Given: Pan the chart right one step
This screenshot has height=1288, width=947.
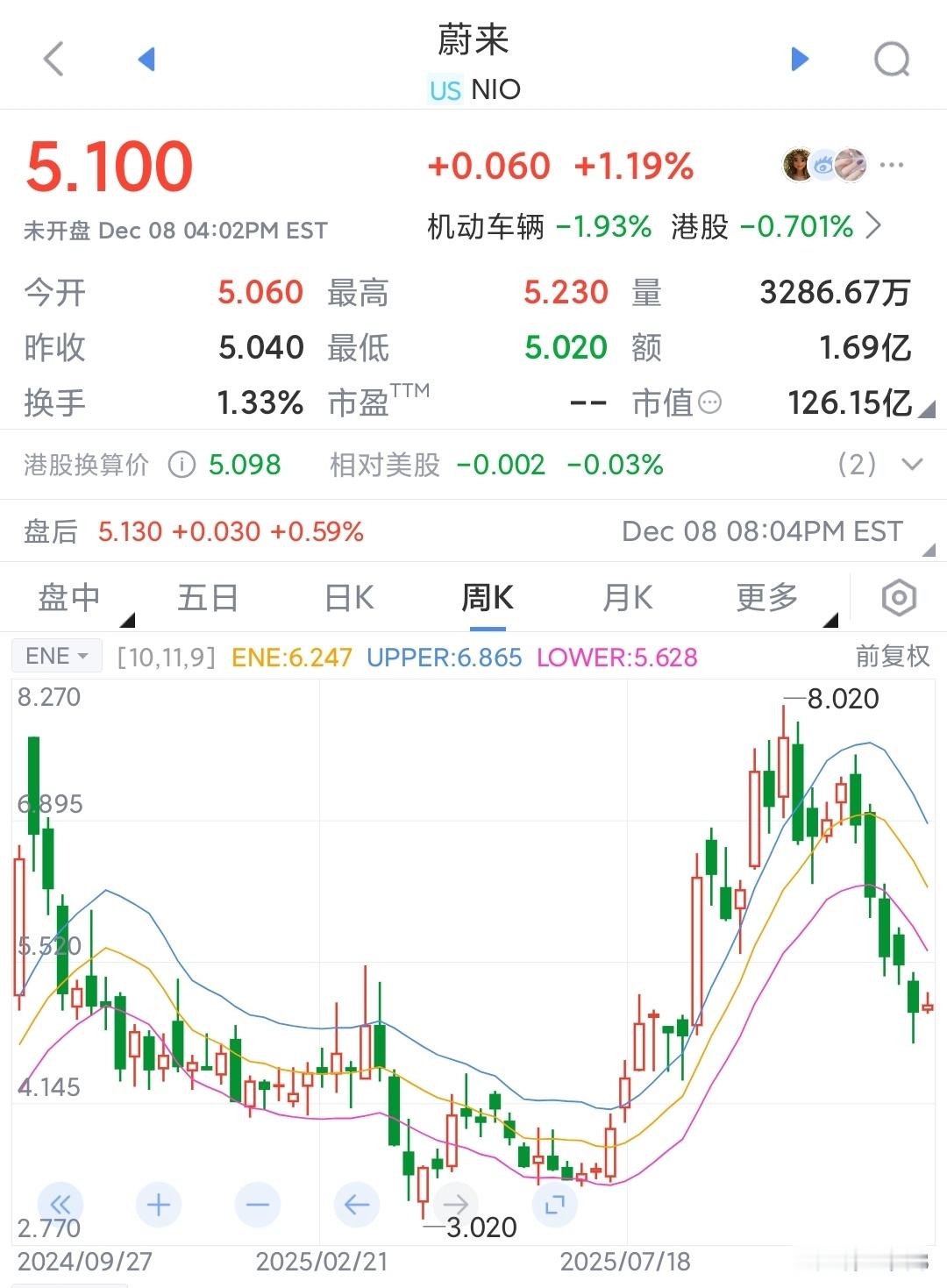Looking at the screenshot, I should pyautogui.click(x=454, y=1204).
